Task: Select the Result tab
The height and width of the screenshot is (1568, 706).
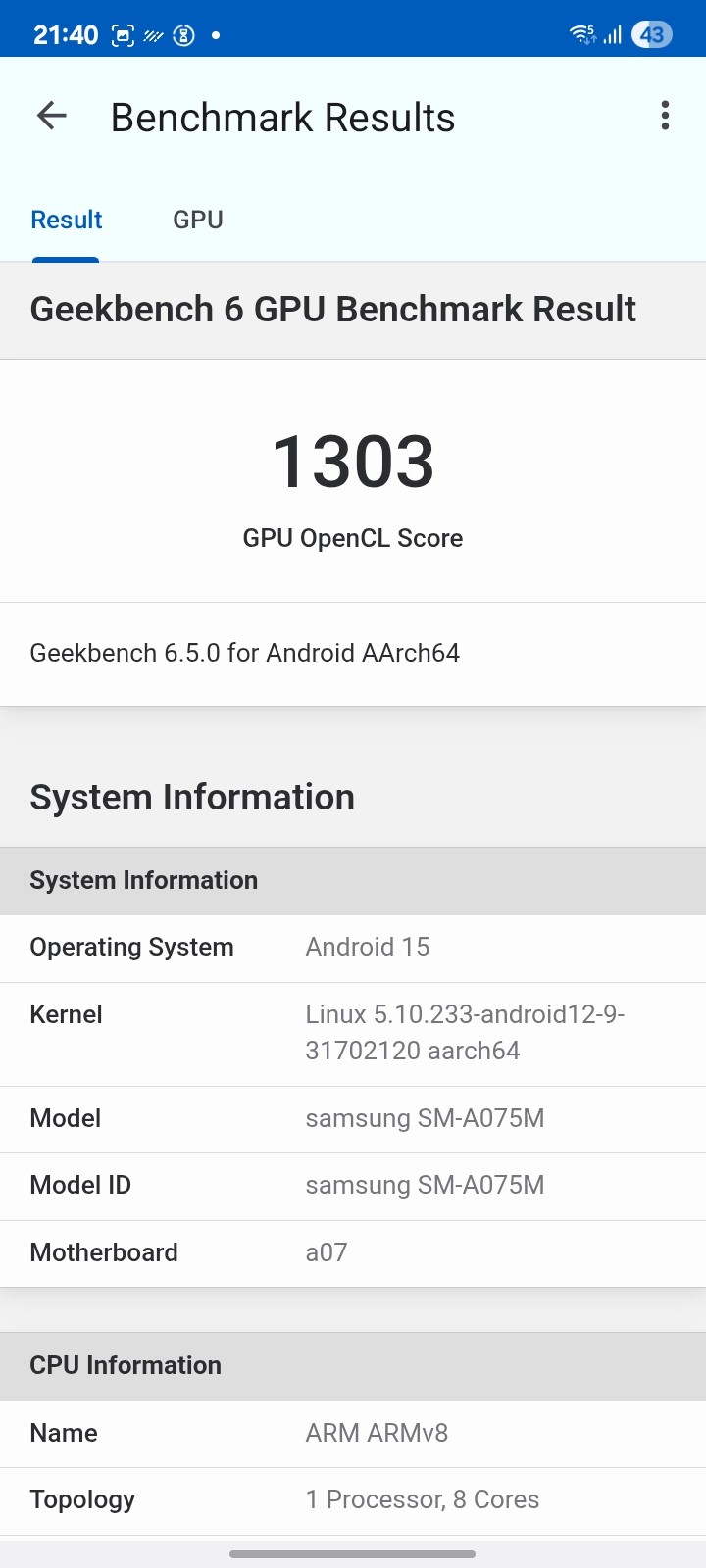Action: point(66,220)
